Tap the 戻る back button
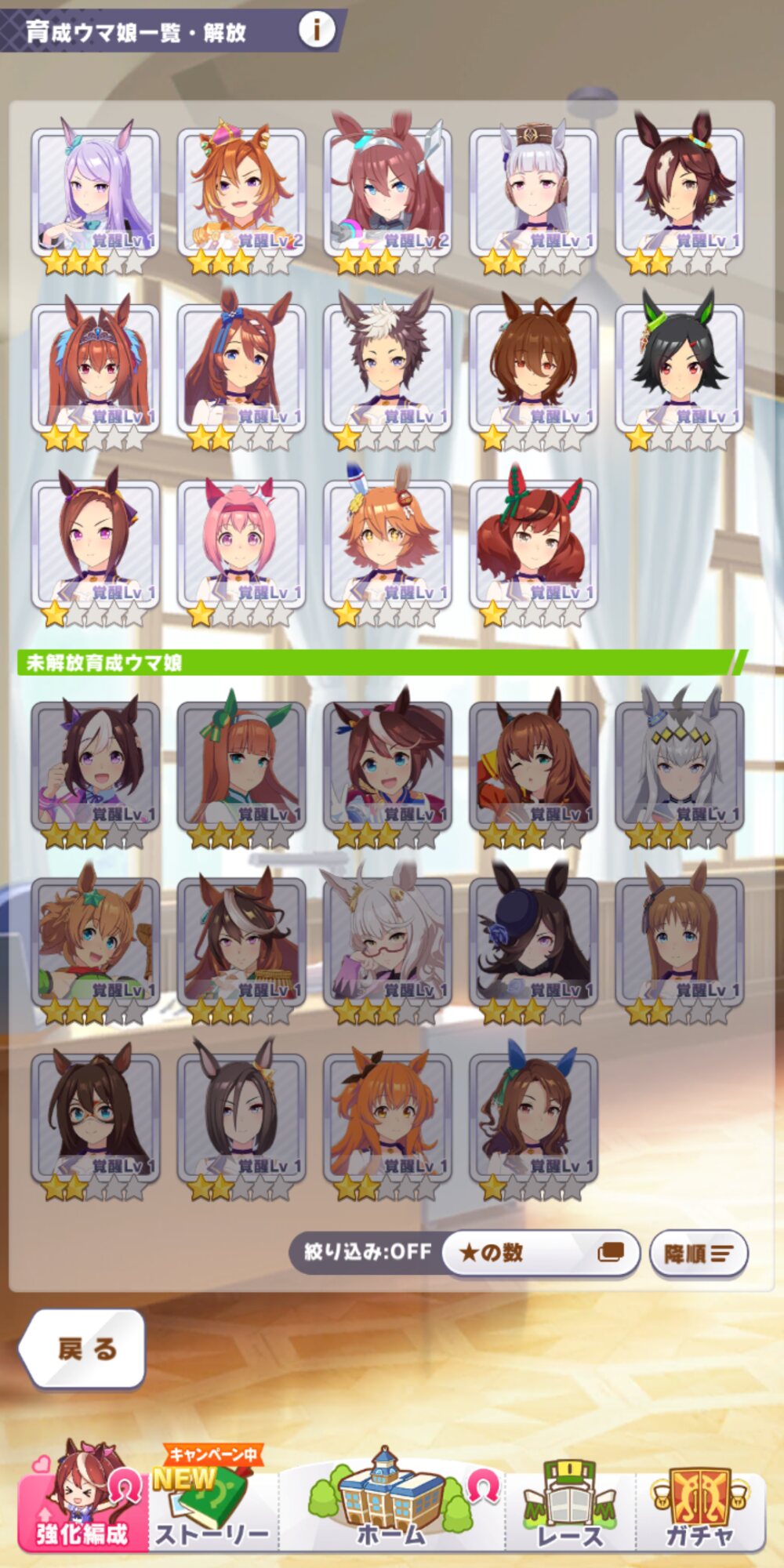This screenshot has width=784, height=1568. coord(84,1348)
